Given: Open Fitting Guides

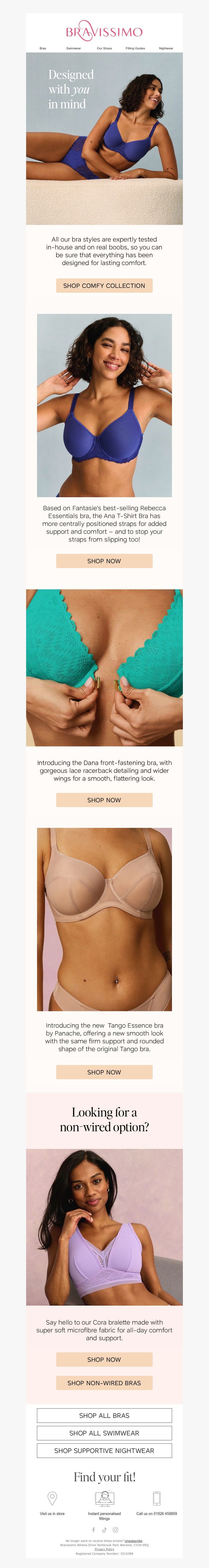Looking at the screenshot, I should coord(135,48).
